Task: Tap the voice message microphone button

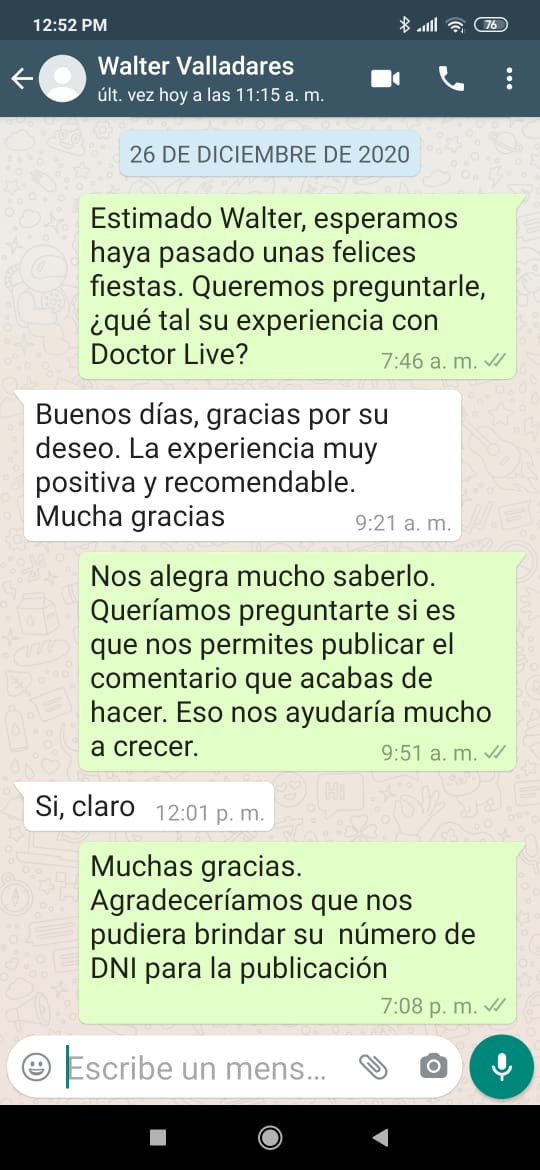Action: 502,1068
